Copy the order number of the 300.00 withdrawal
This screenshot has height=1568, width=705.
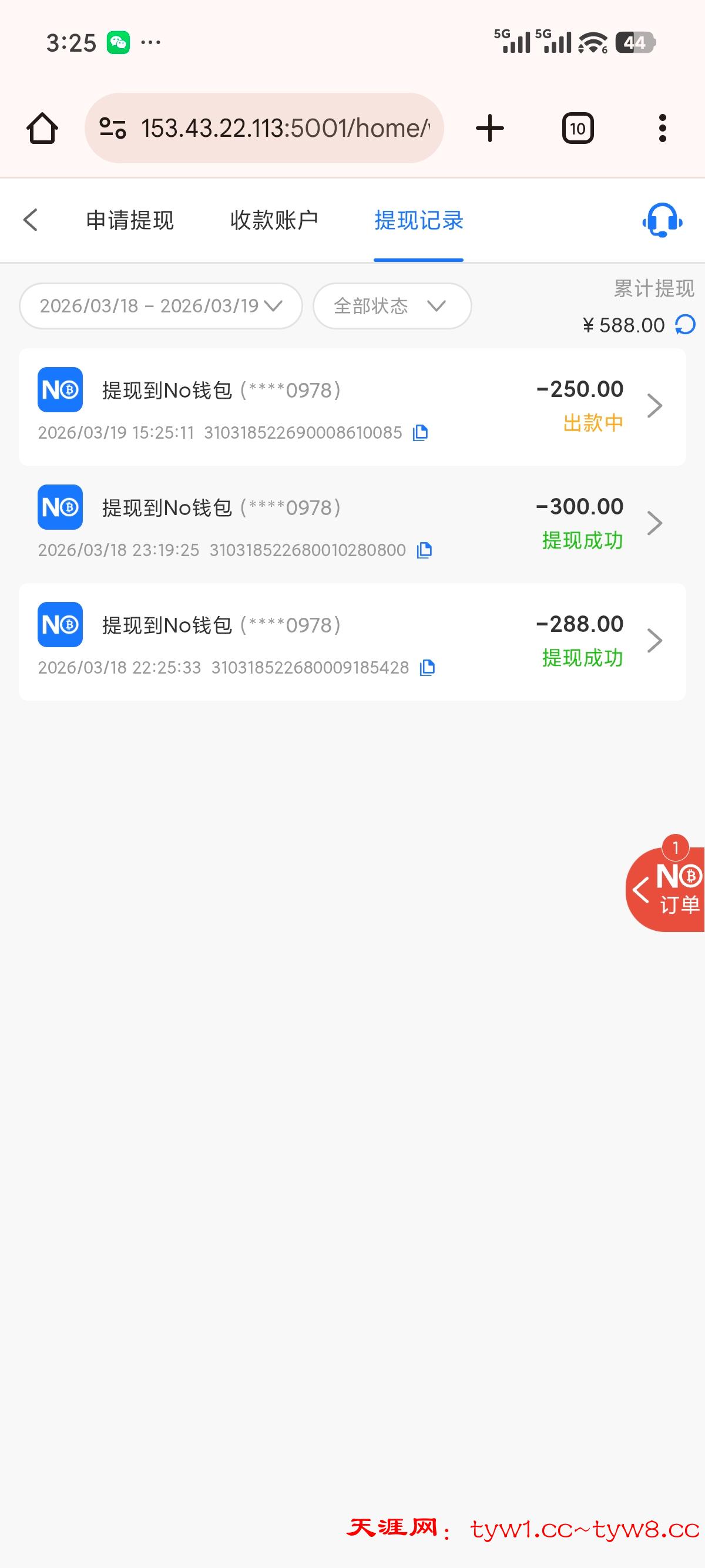coord(424,550)
